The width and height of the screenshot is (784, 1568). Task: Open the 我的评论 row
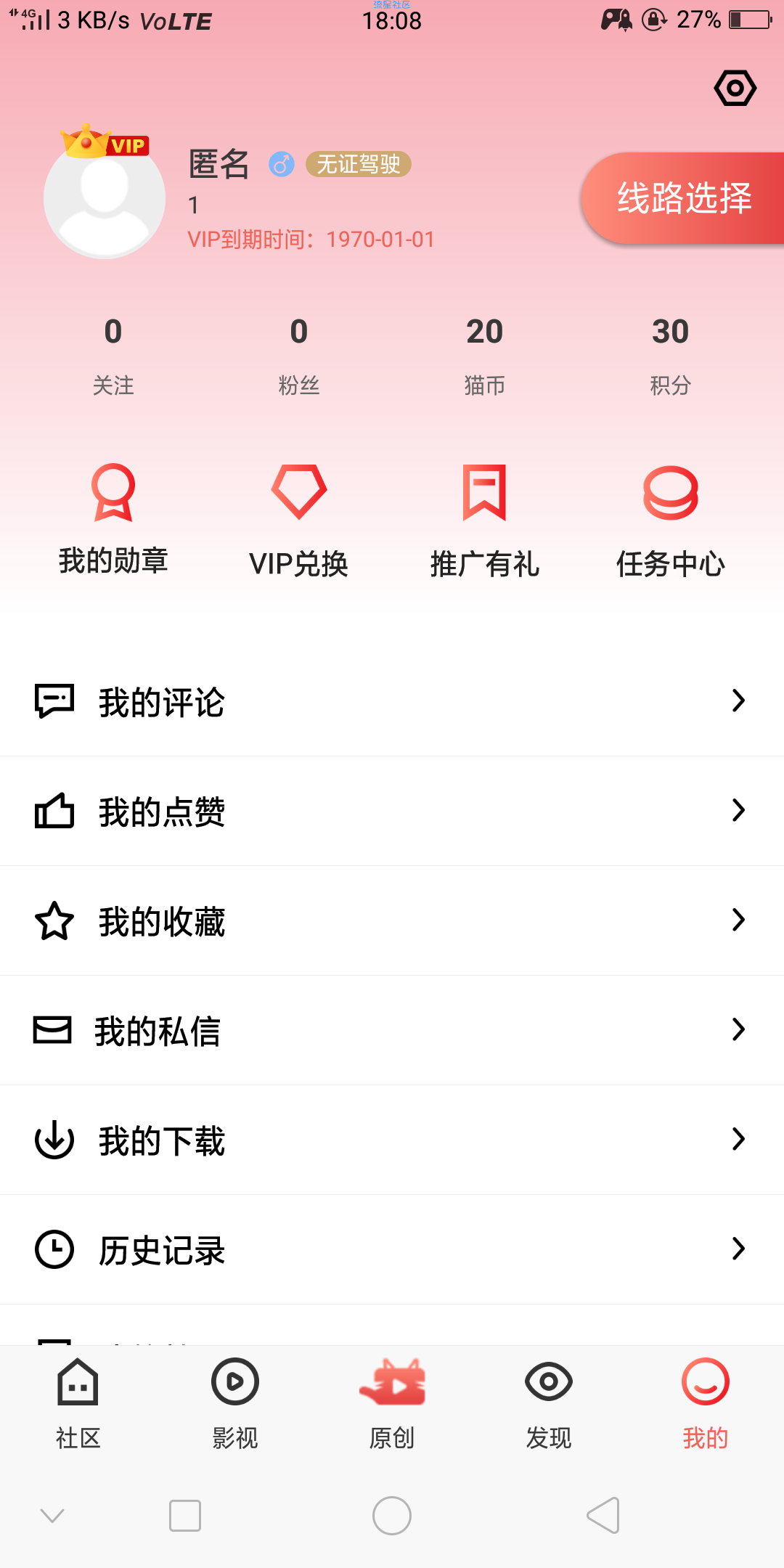point(392,702)
